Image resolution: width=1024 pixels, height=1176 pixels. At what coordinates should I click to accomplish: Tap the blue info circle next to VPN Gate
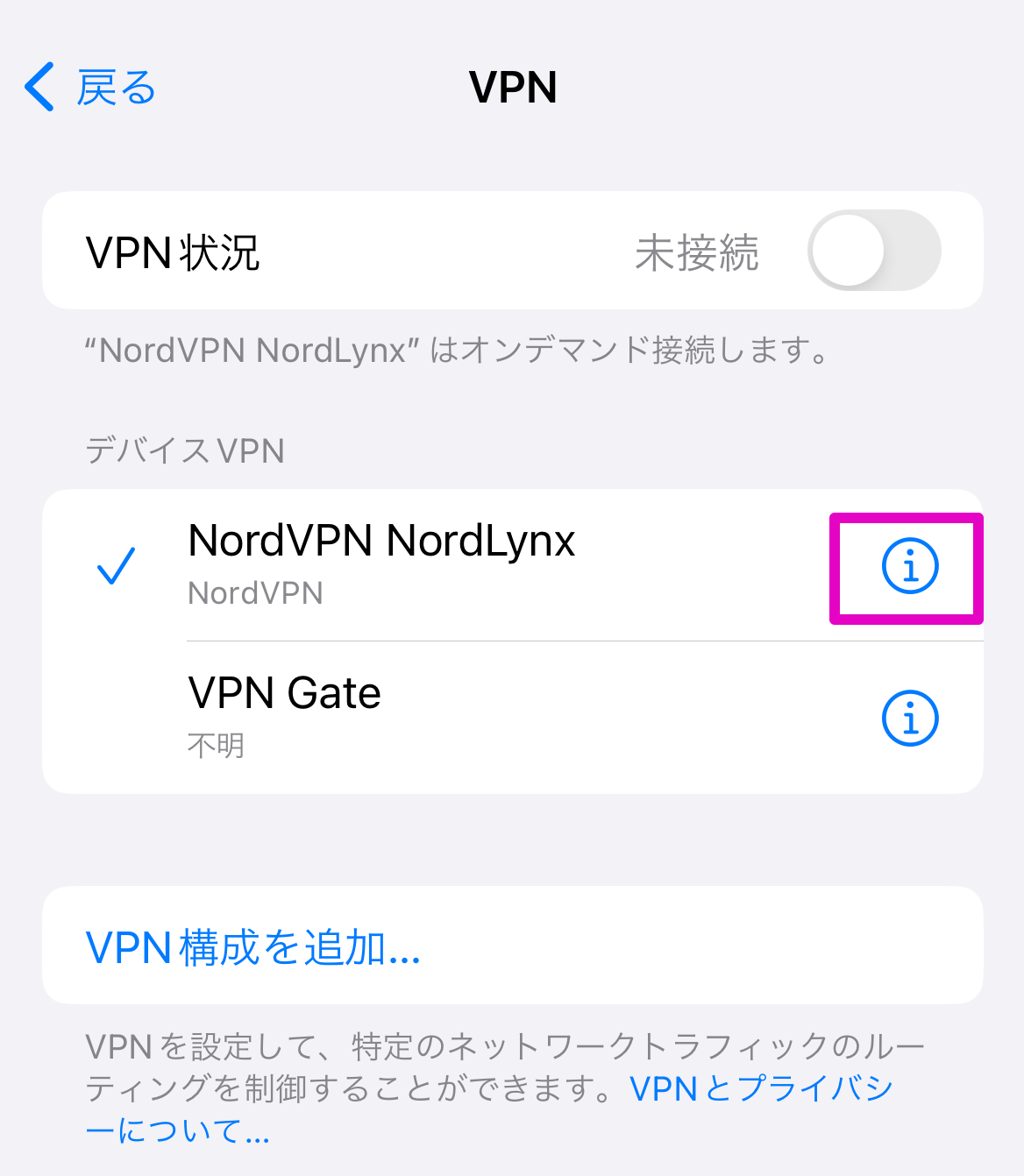(910, 719)
